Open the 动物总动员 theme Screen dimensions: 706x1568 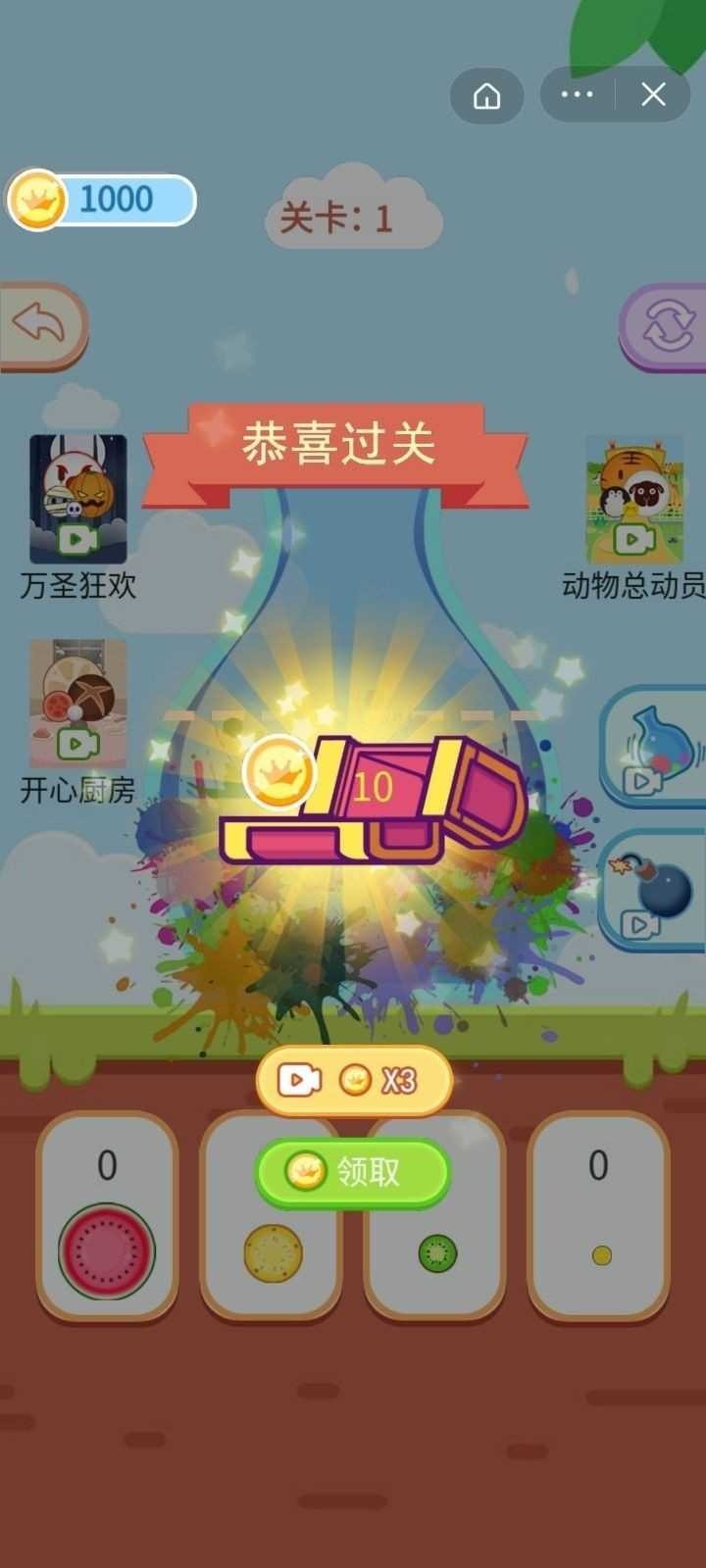pos(633,500)
